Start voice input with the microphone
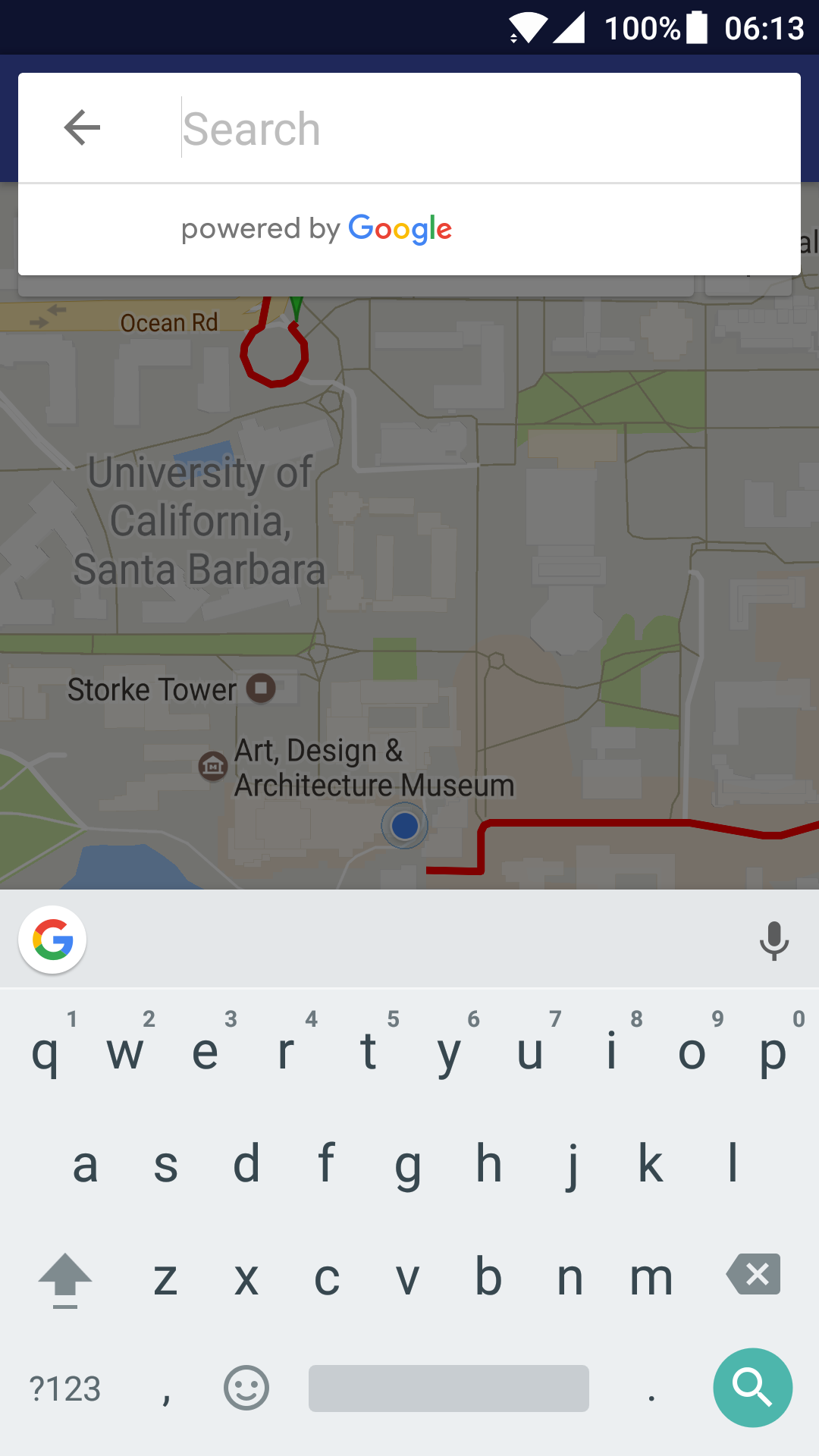Screen dimensions: 819x1456 coord(773,940)
